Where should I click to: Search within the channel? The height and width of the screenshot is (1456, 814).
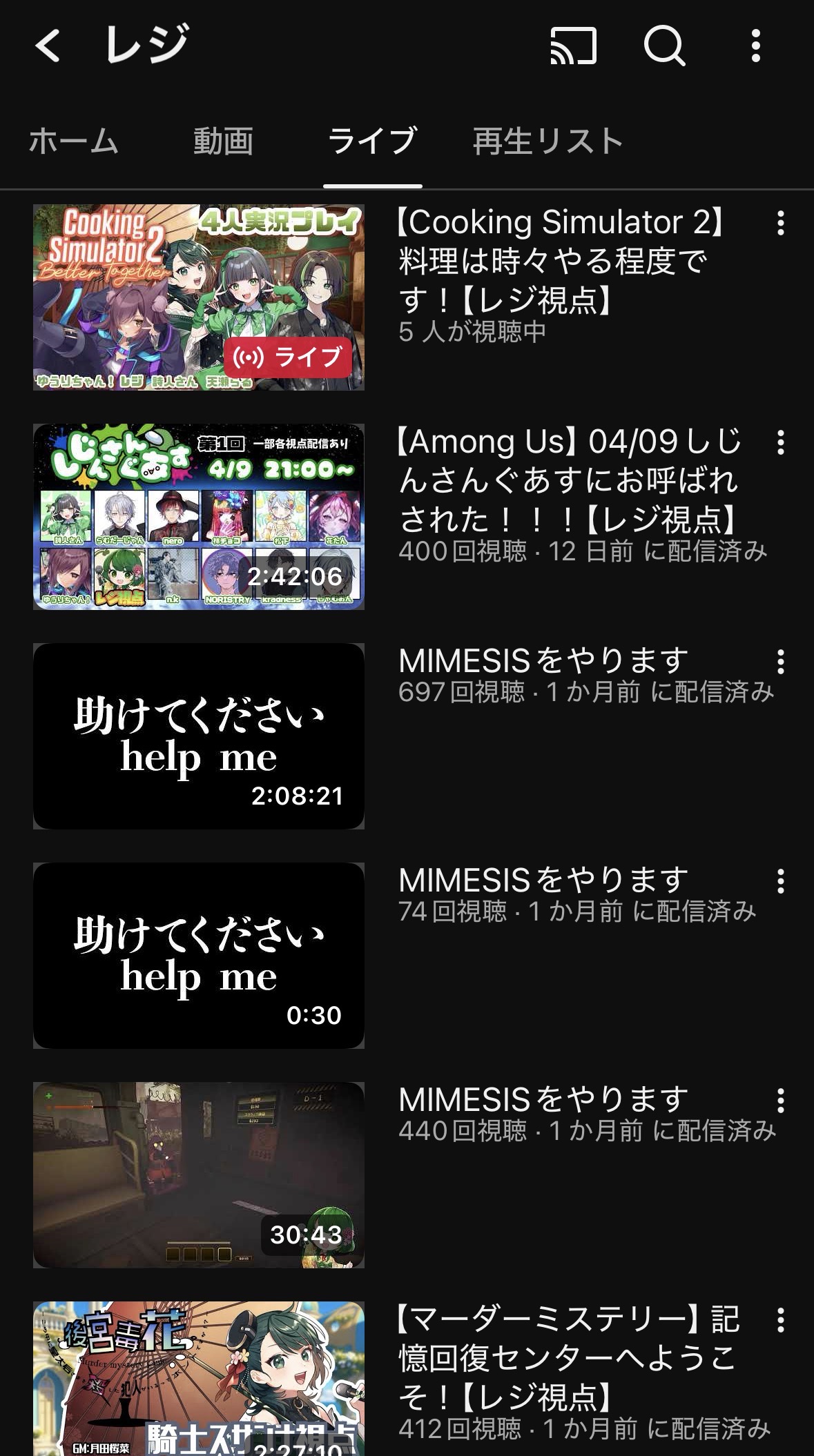(664, 46)
